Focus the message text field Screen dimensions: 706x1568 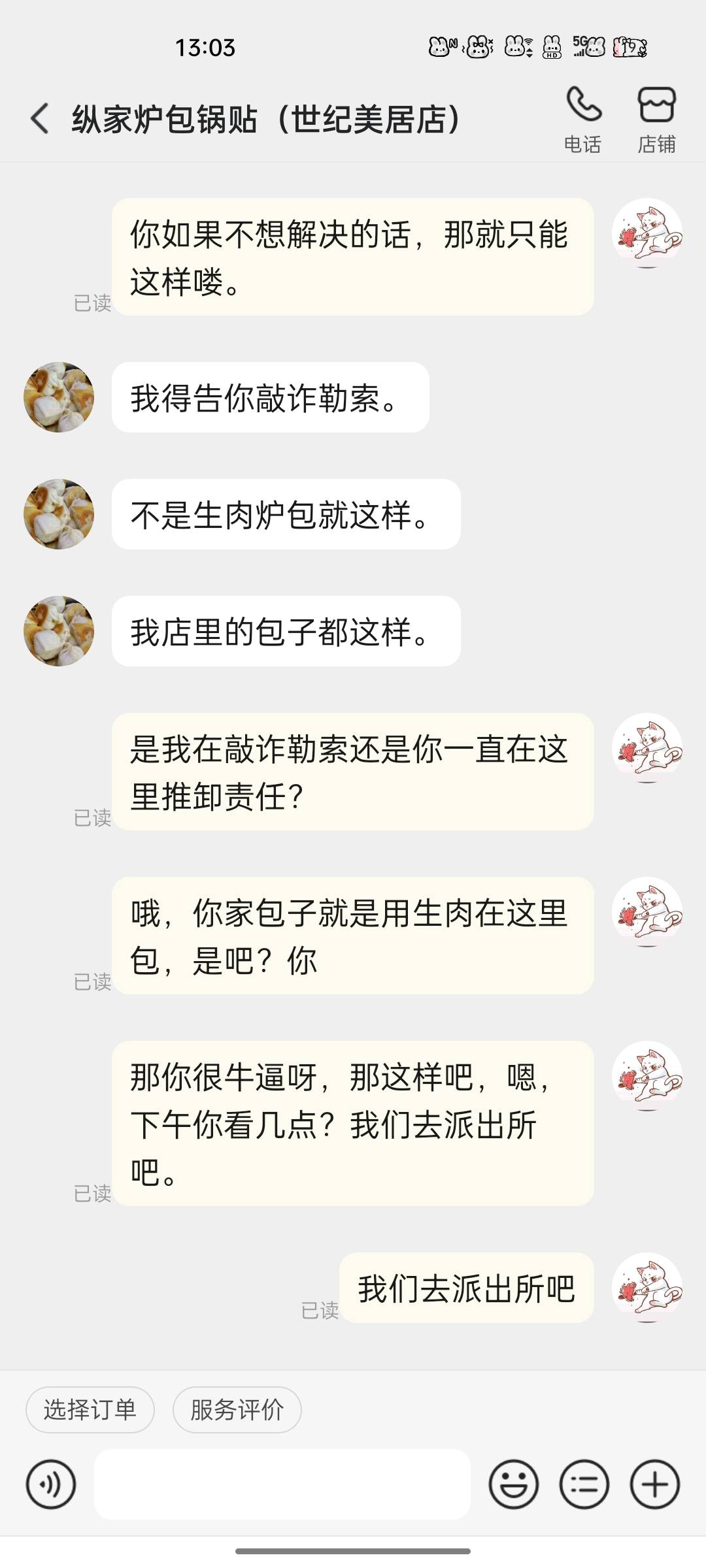[x=282, y=1484]
